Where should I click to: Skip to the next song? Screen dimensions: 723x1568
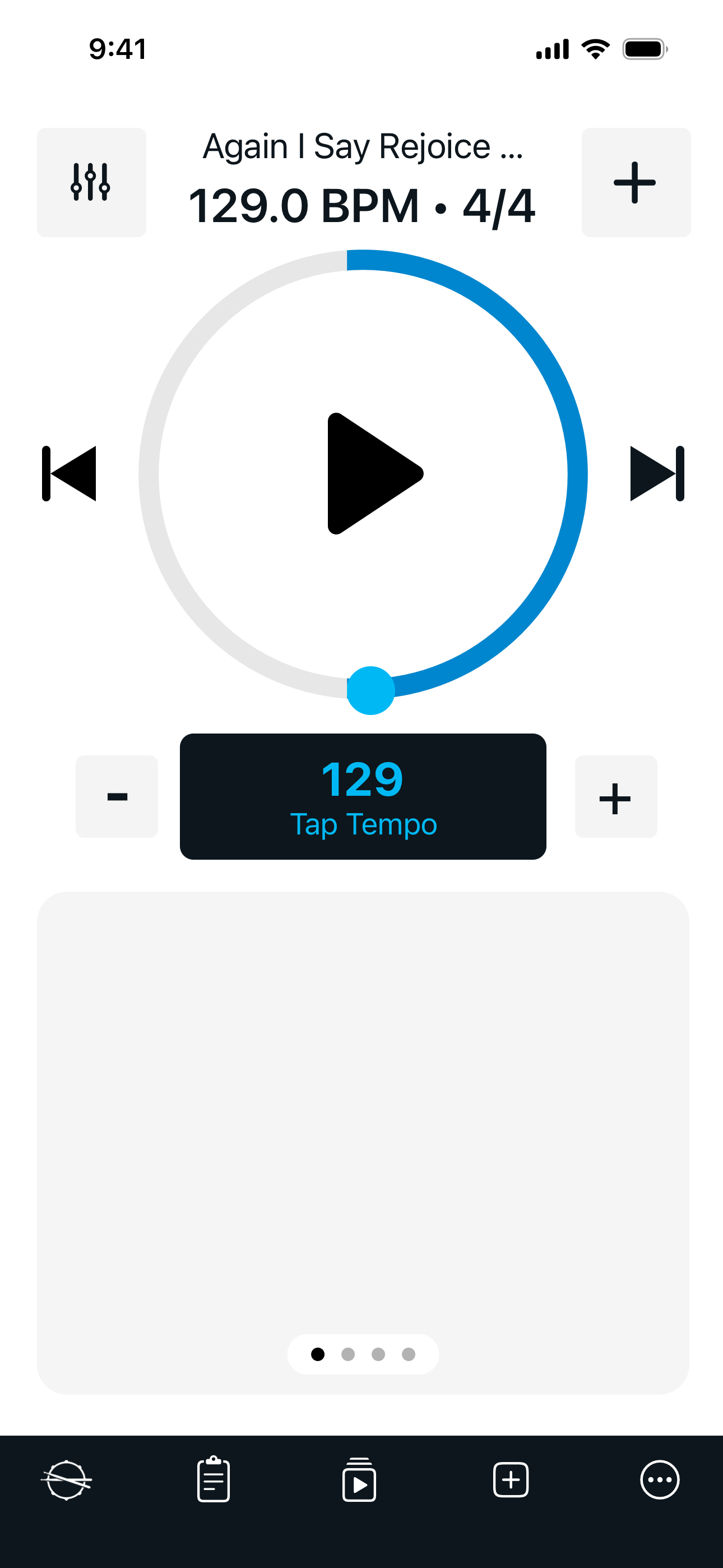point(657,473)
